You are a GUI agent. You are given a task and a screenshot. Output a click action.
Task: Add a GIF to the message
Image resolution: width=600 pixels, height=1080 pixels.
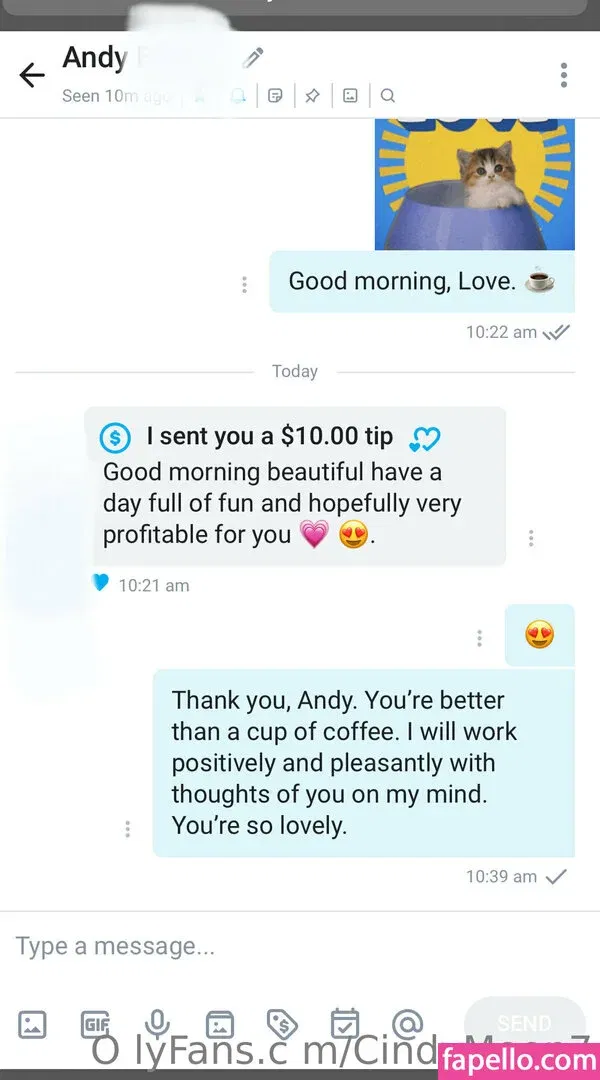95,1024
